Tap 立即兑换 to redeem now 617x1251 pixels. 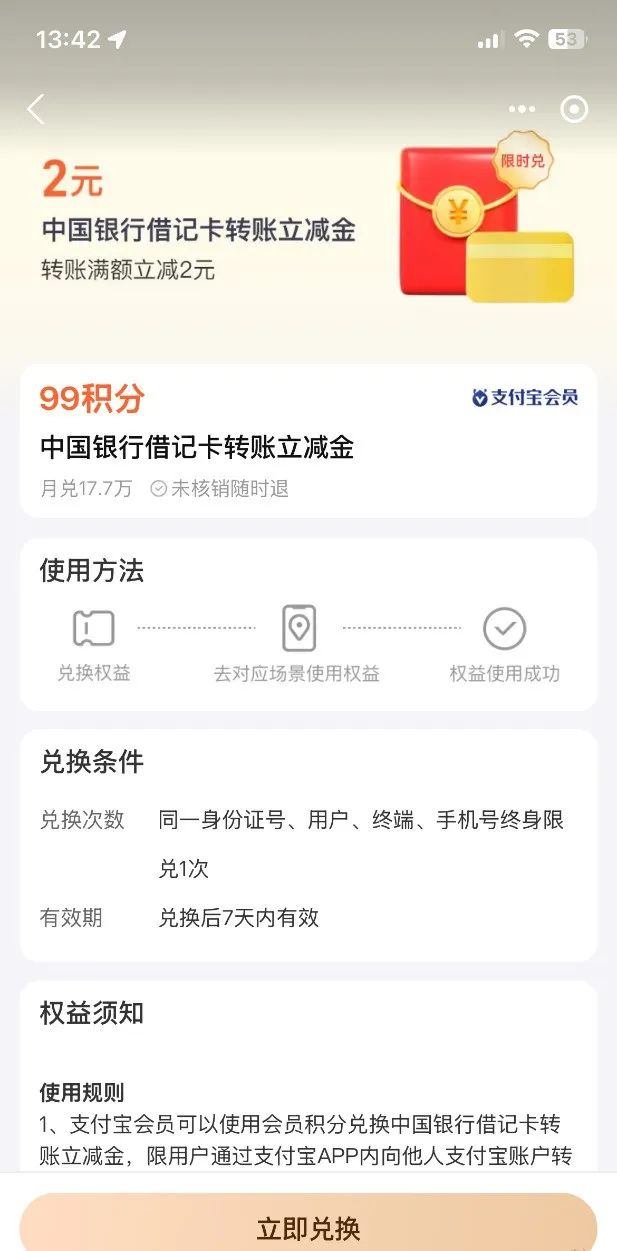(308, 1226)
